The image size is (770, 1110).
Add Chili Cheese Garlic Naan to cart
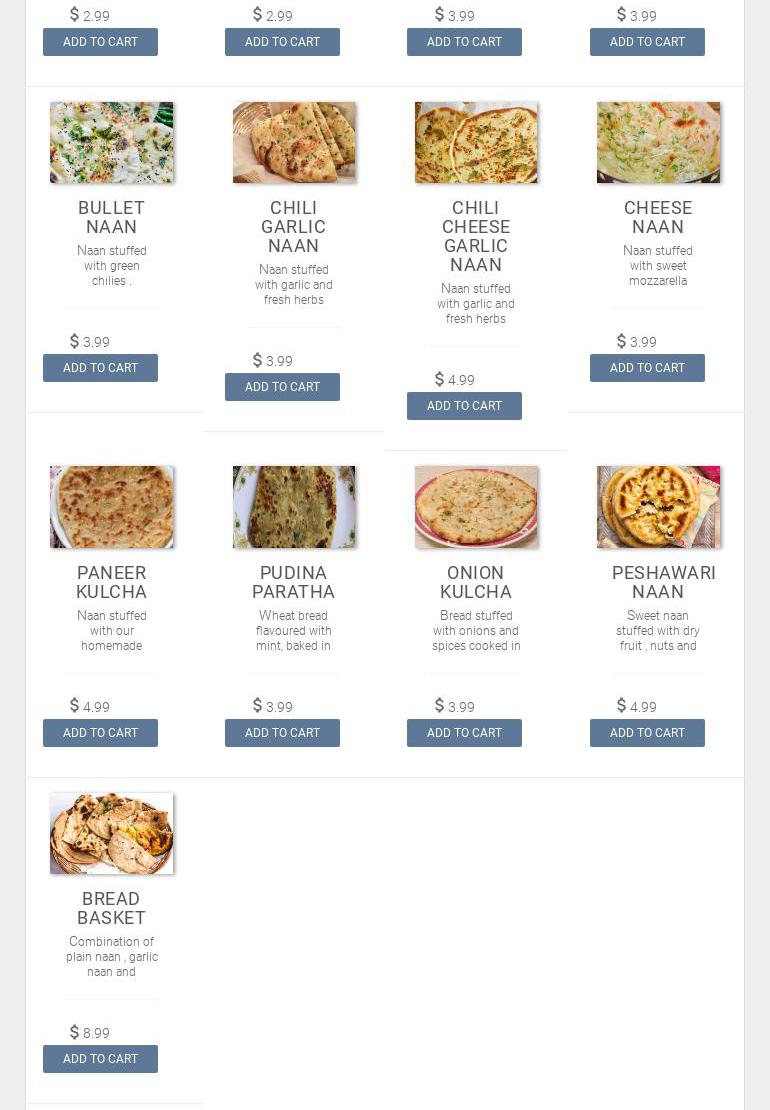click(464, 406)
